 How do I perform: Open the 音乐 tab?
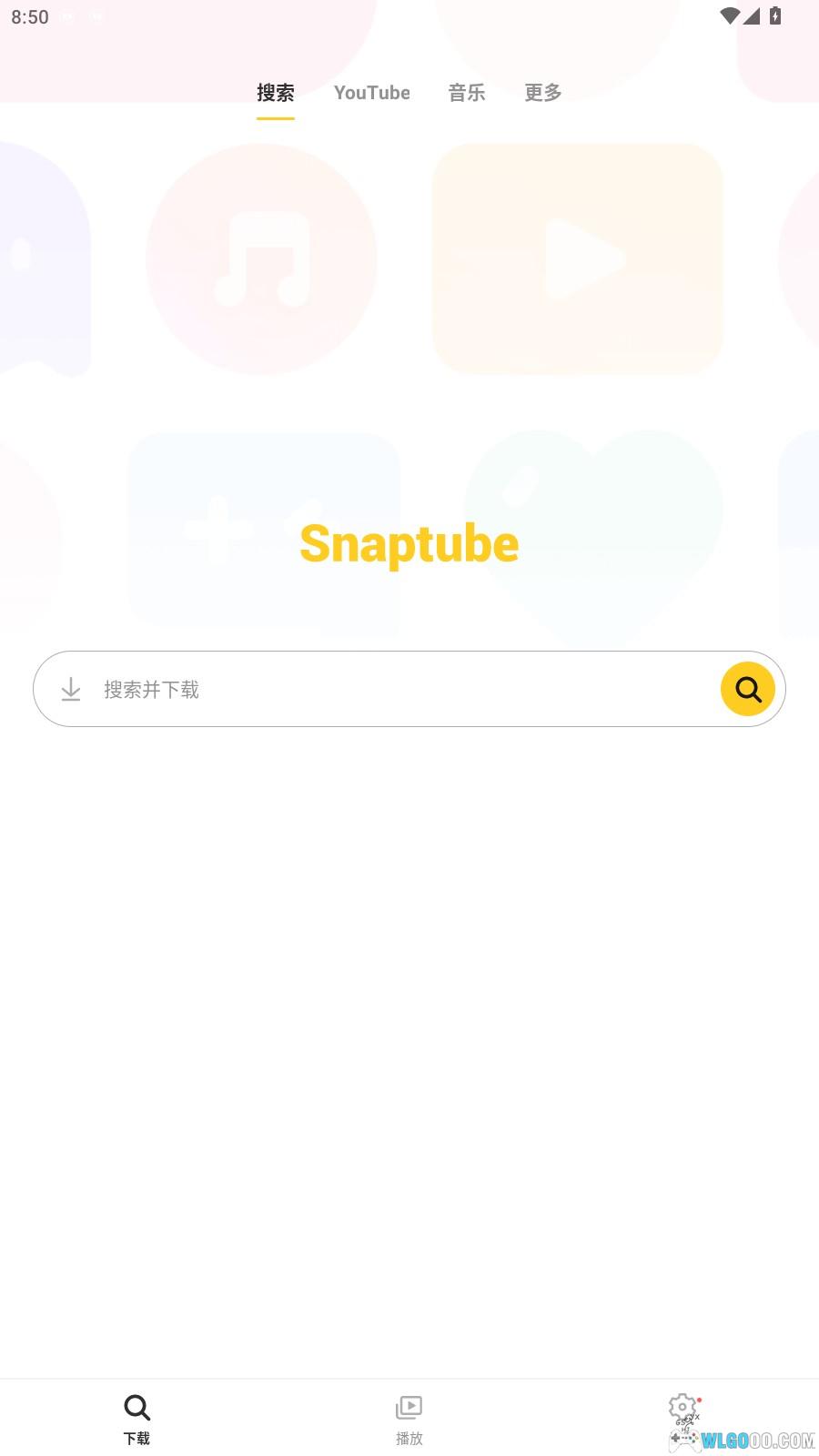pos(466,93)
